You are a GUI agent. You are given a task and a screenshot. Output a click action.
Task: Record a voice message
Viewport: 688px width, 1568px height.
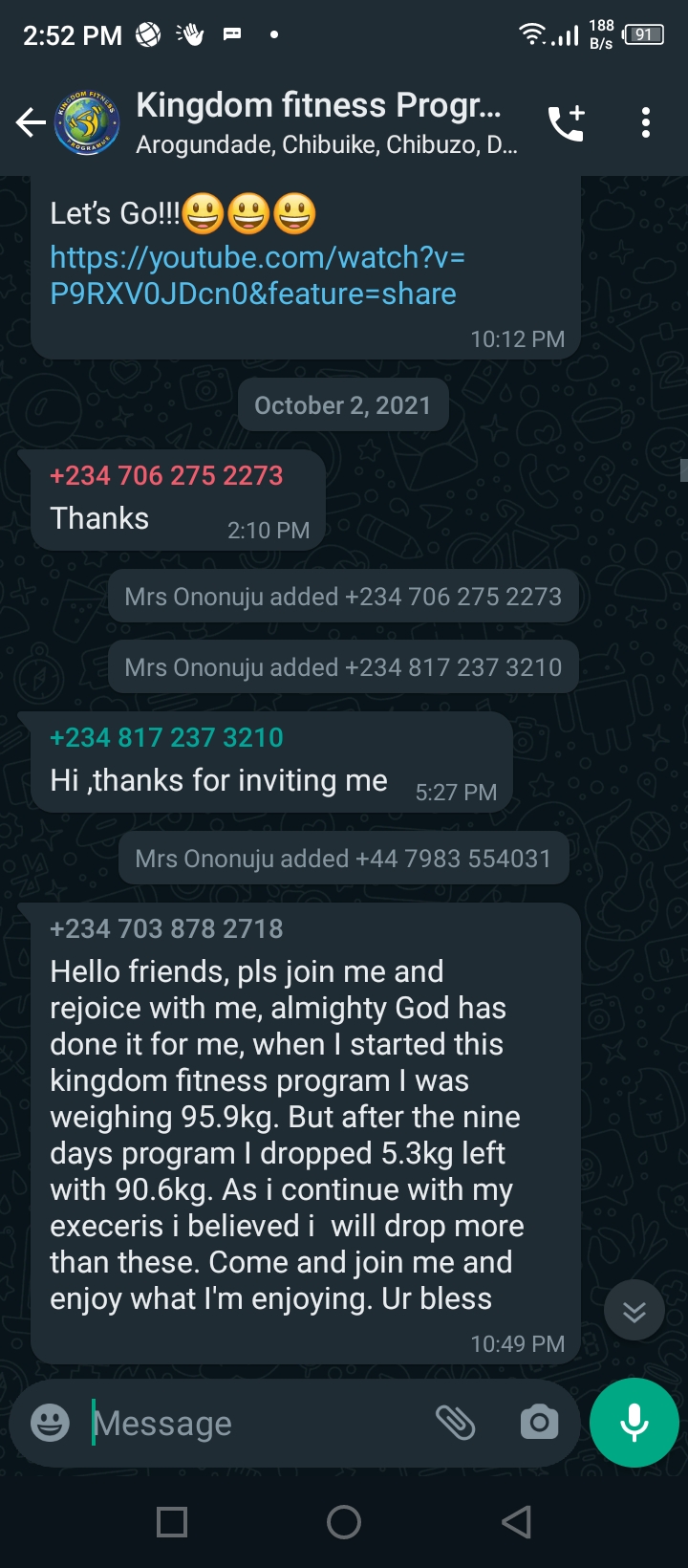click(634, 1423)
